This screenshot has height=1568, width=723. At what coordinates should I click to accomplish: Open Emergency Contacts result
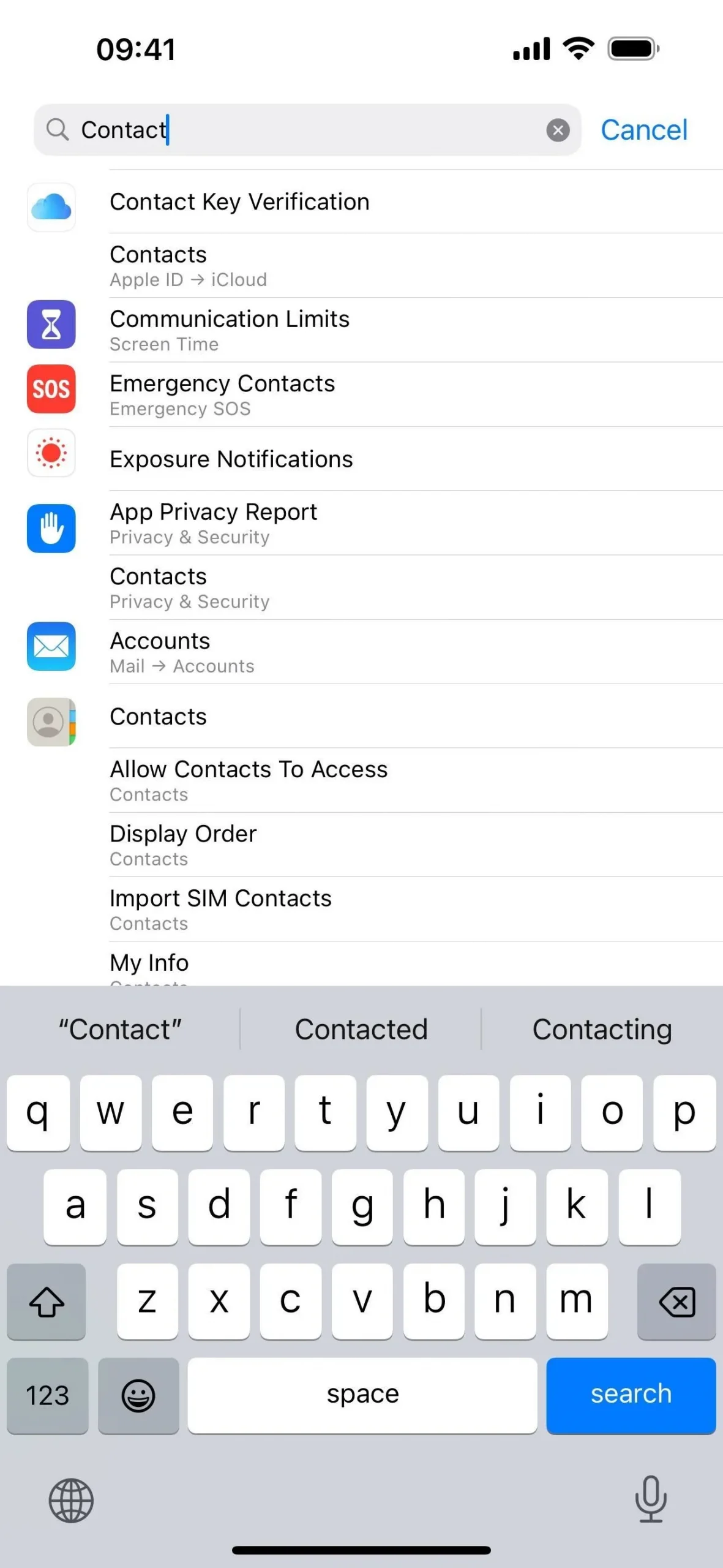(x=222, y=394)
